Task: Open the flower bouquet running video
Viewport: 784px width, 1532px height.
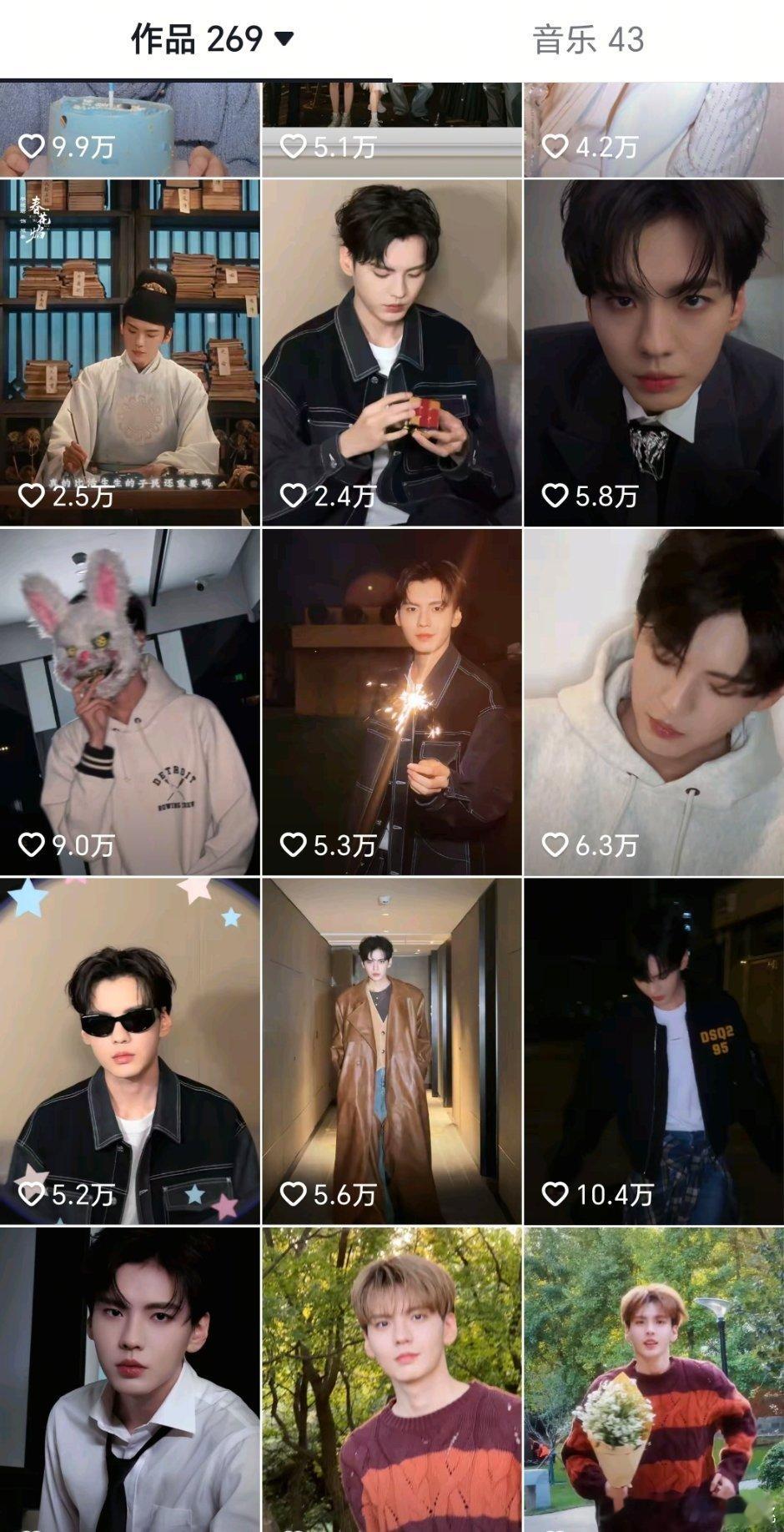Action: 654,1378
